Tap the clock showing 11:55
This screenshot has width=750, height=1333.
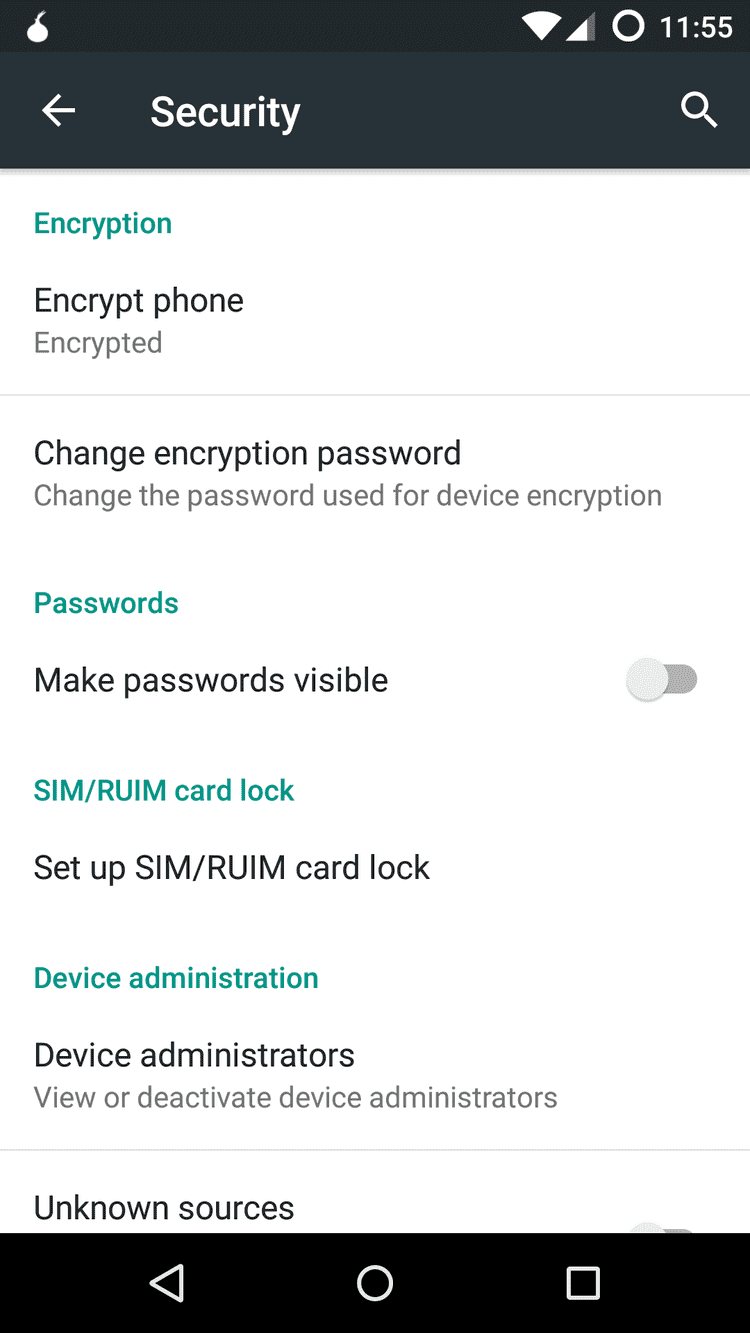(x=699, y=26)
